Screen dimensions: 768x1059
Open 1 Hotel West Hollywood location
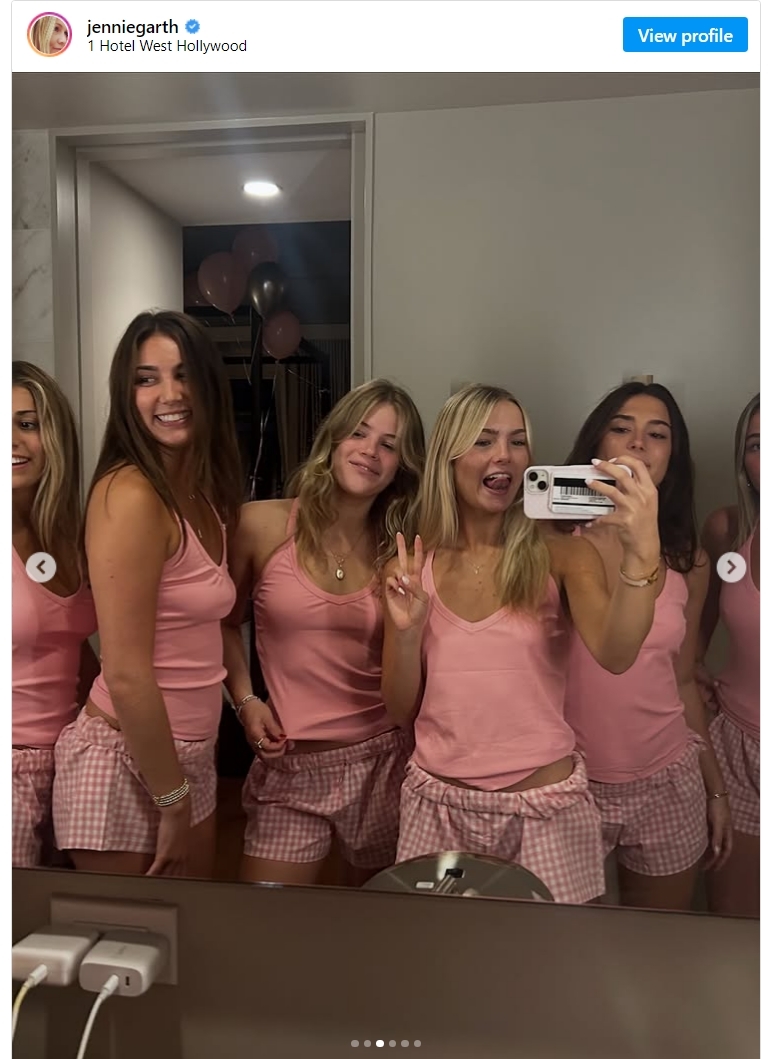(167, 46)
